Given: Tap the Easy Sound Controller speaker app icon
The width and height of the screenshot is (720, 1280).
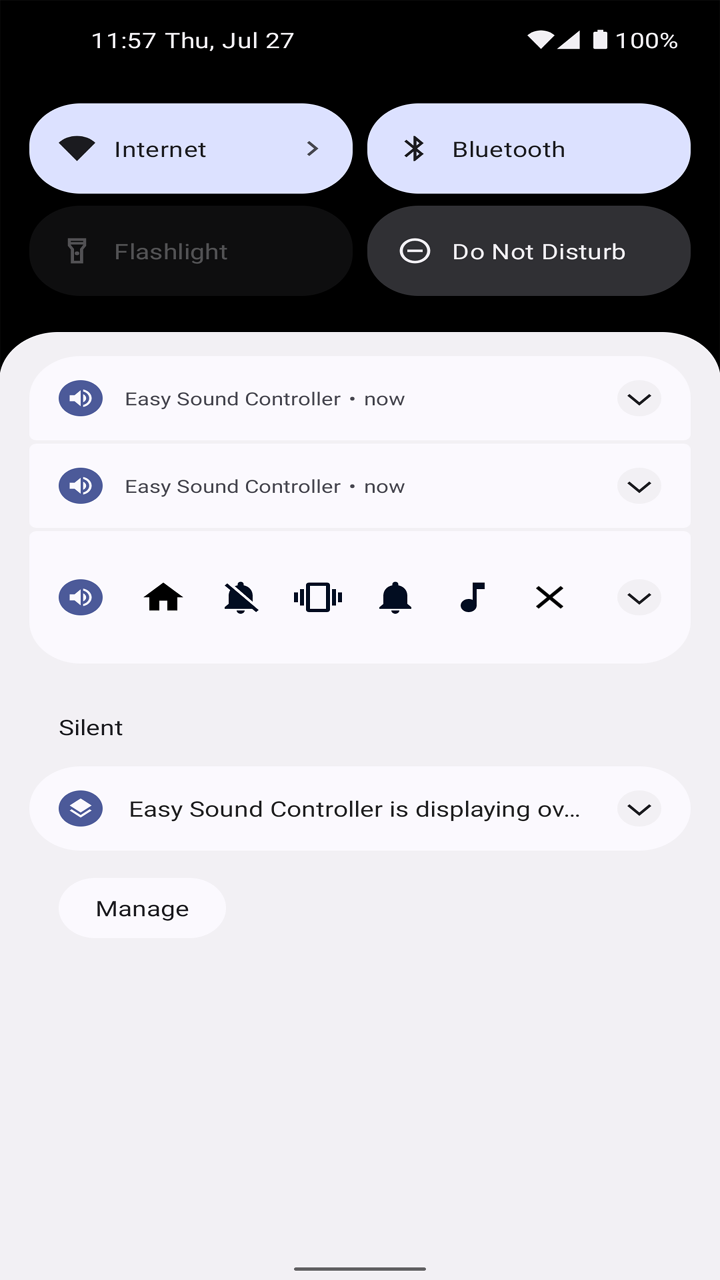Looking at the screenshot, I should (x=80, y=398).
